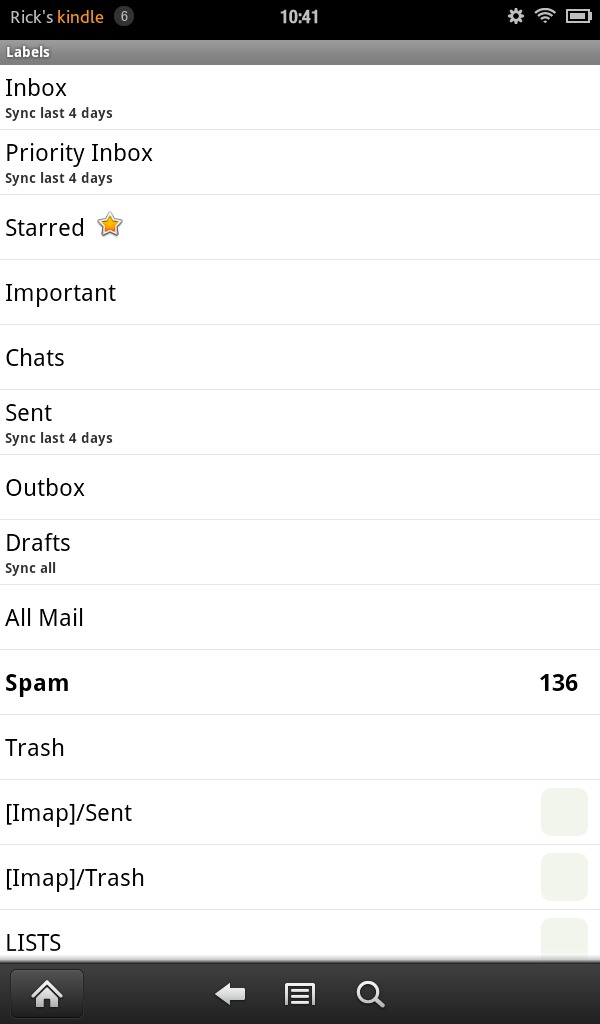Tap the search magnifier icon
Viewport: 600px width, 1024px height.
coord(370,994)
